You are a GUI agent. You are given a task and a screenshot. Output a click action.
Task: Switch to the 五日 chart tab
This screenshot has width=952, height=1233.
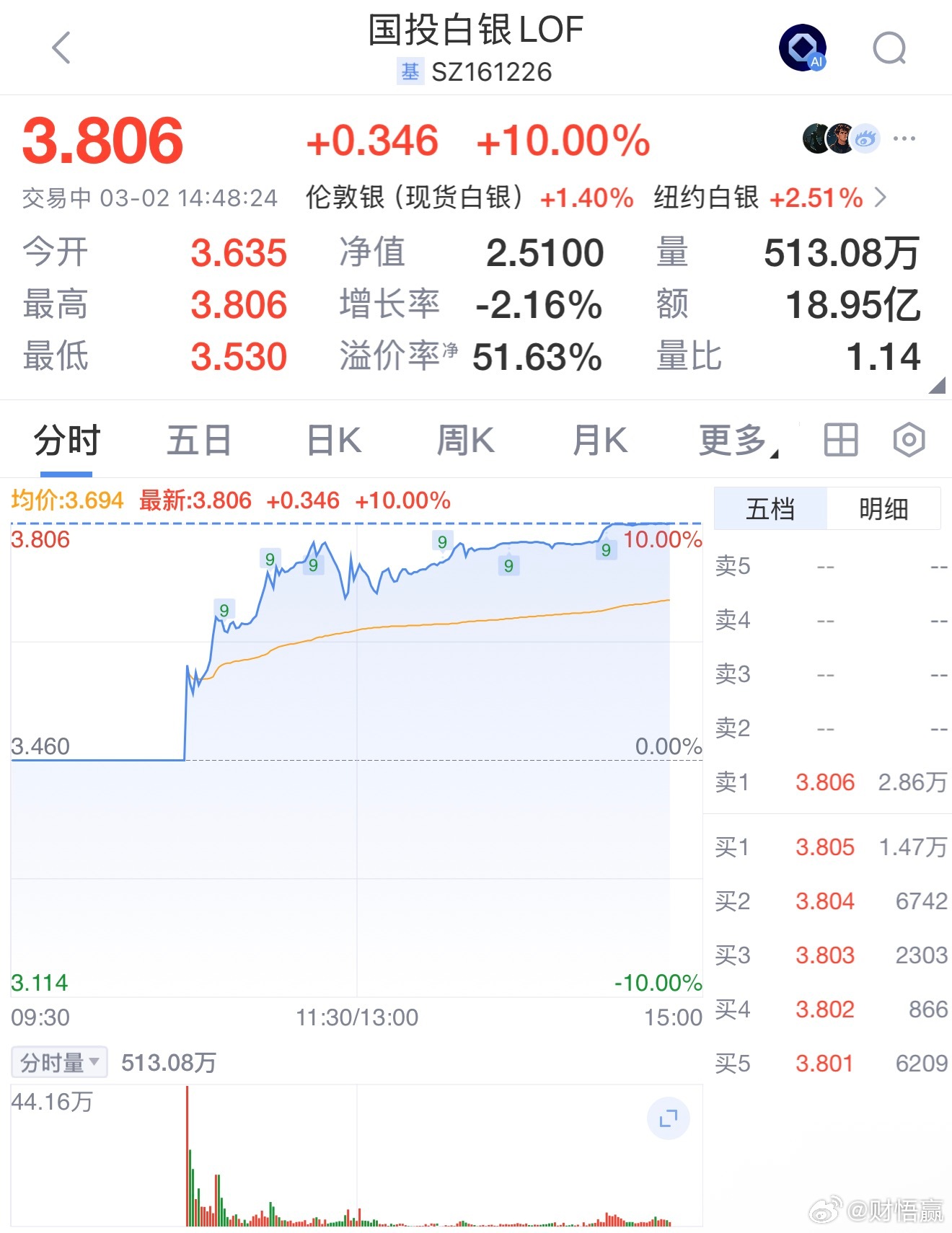(199, 440)
